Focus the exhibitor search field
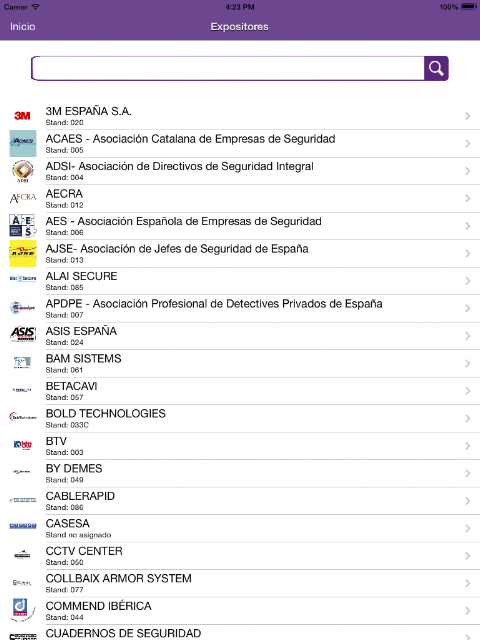The image size is (480, 640). 228,69
